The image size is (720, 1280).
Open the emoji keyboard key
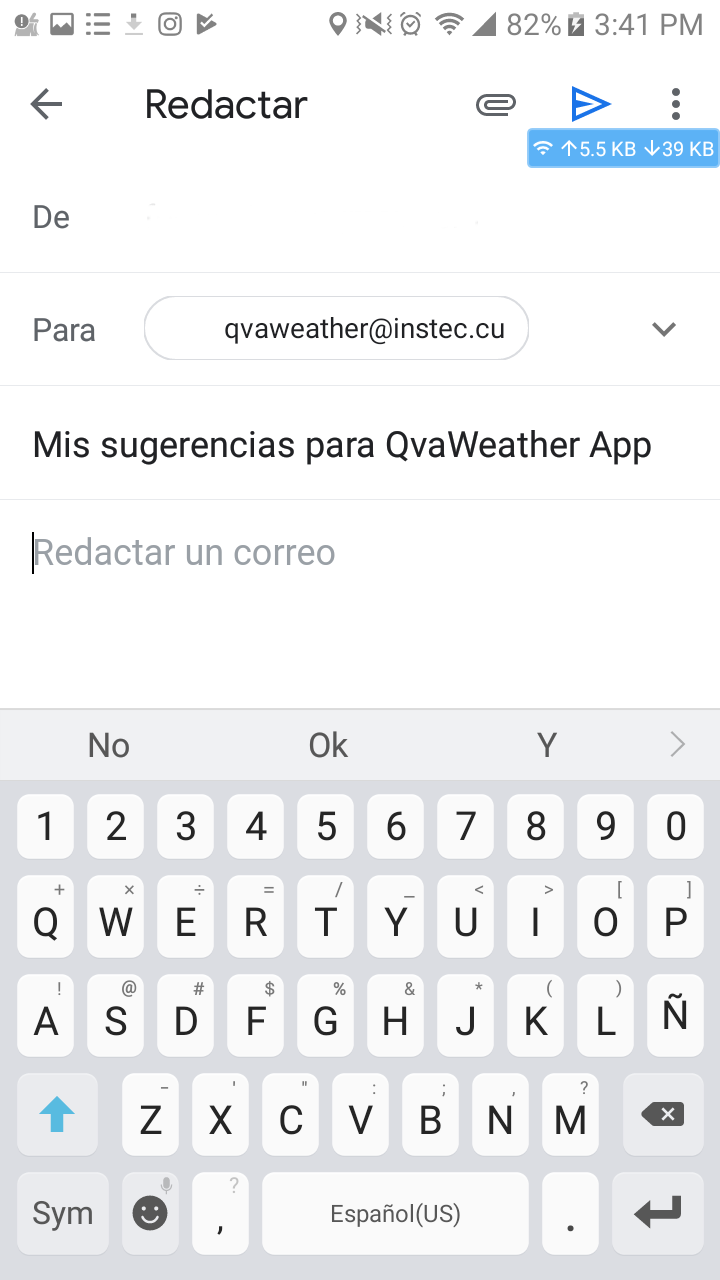[x=151, y=1213]
